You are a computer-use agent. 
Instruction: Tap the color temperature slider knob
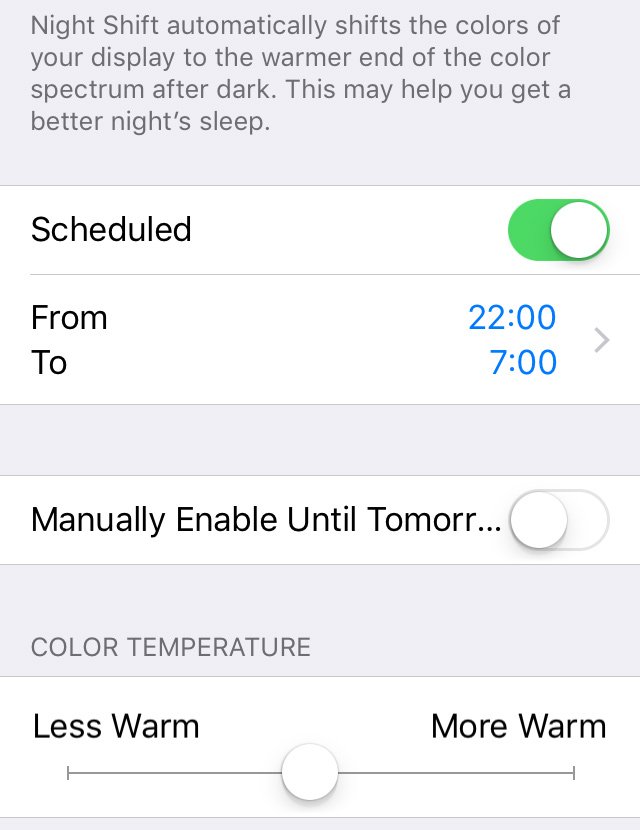point(310,772)
